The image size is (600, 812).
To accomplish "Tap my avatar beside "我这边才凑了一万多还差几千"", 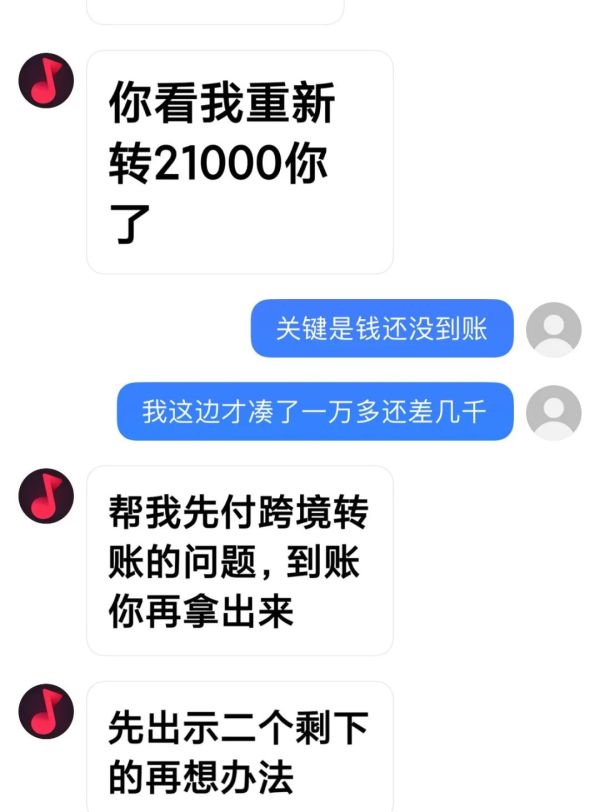I will [x=553, y=412].
